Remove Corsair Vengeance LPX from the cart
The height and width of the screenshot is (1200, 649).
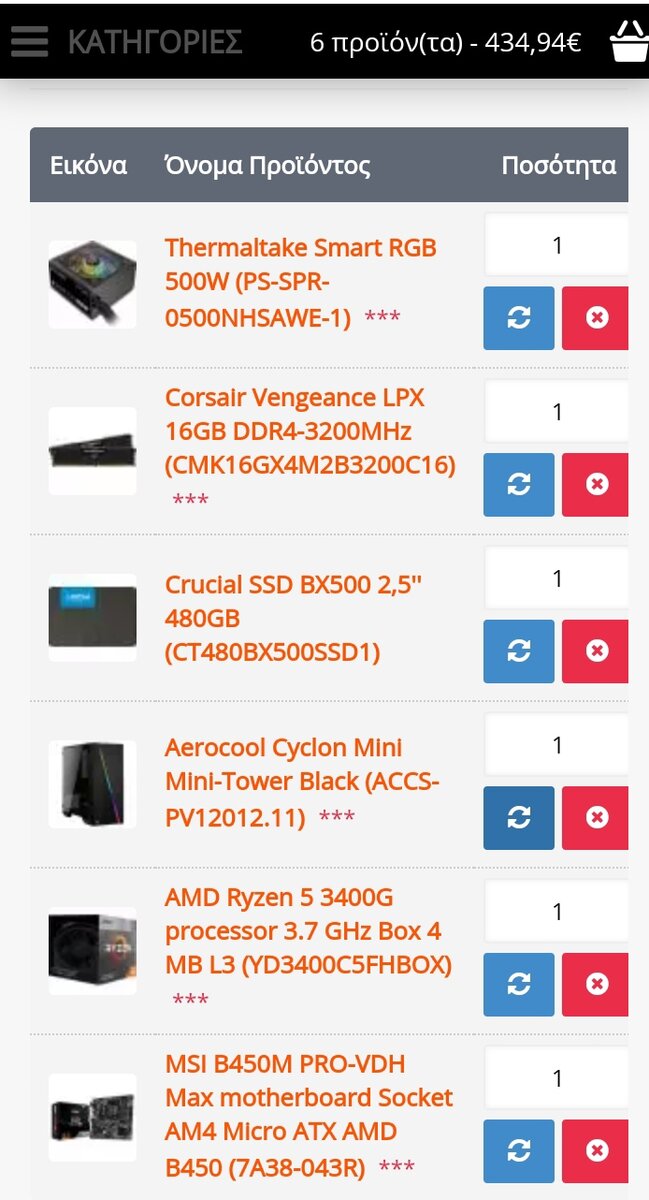tap(596, 485)
